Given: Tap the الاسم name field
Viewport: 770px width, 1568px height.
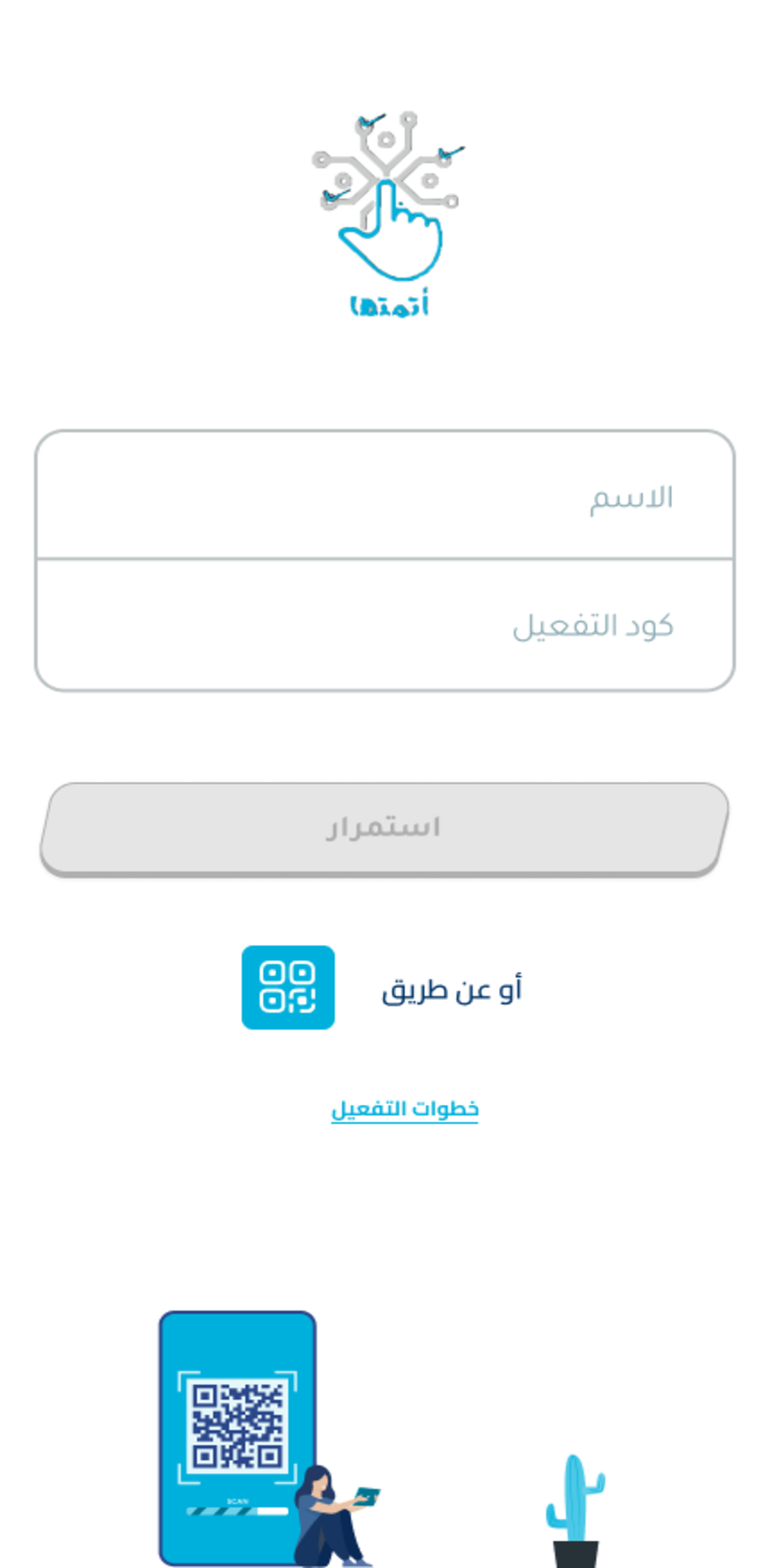Looking at the screenshot, I should coord(385,496).
